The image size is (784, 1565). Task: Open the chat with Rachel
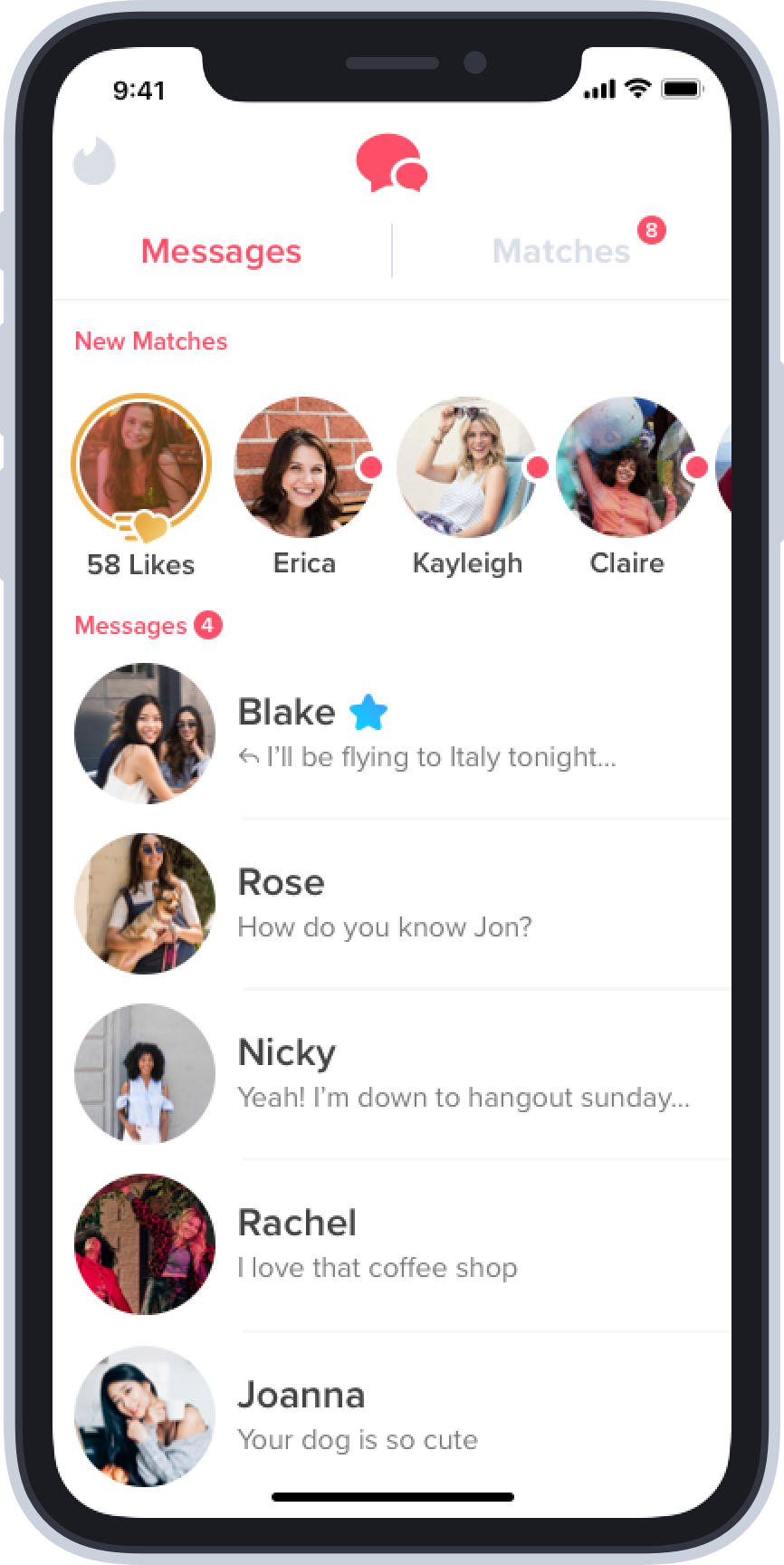click(392, 1244)
